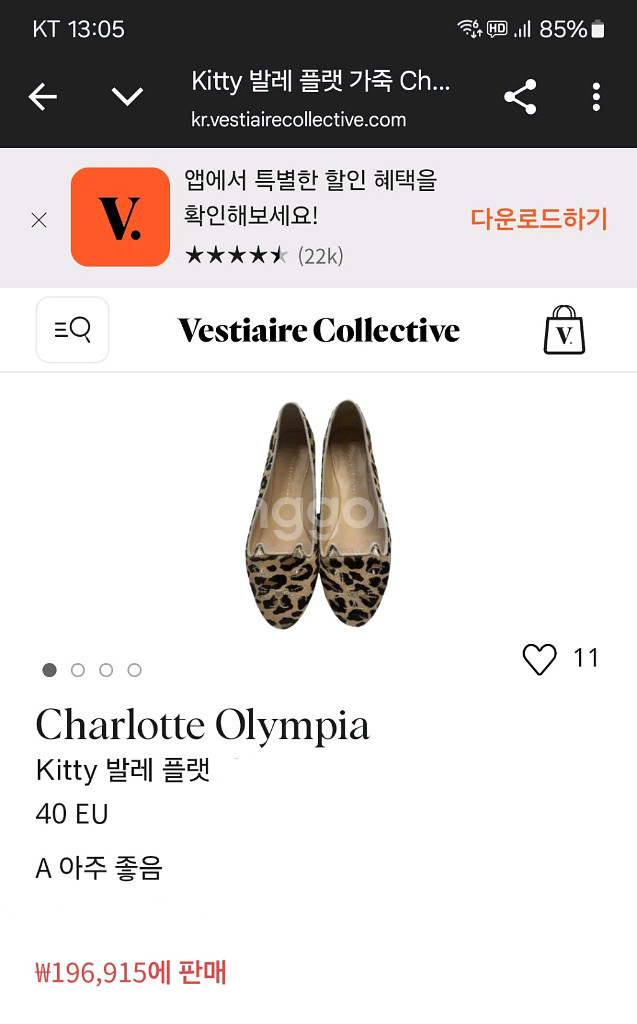637x1024 pixels.
Task: Open the menu and search button
Action: 73,329
